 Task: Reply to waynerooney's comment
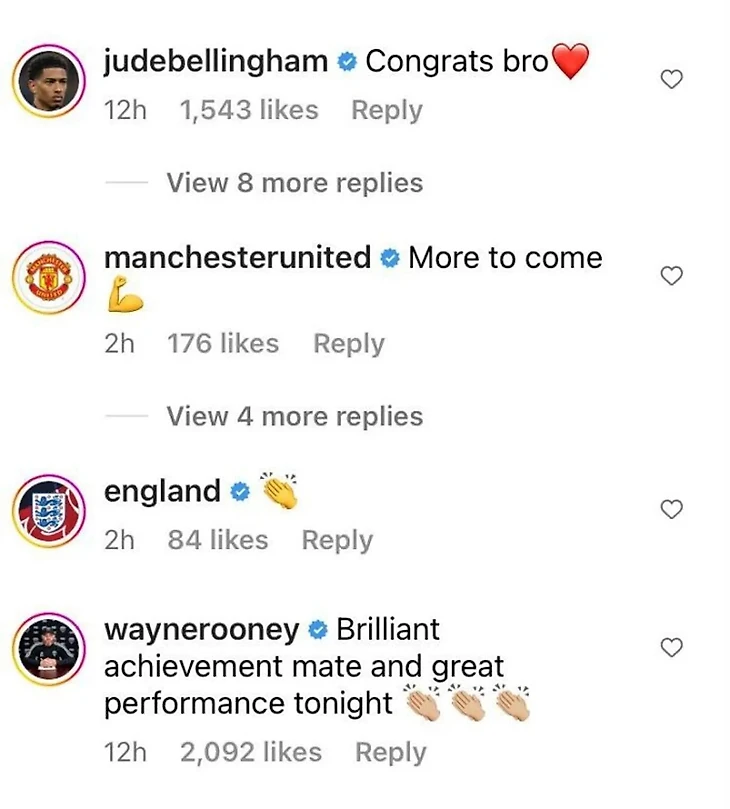coord(391,752)
